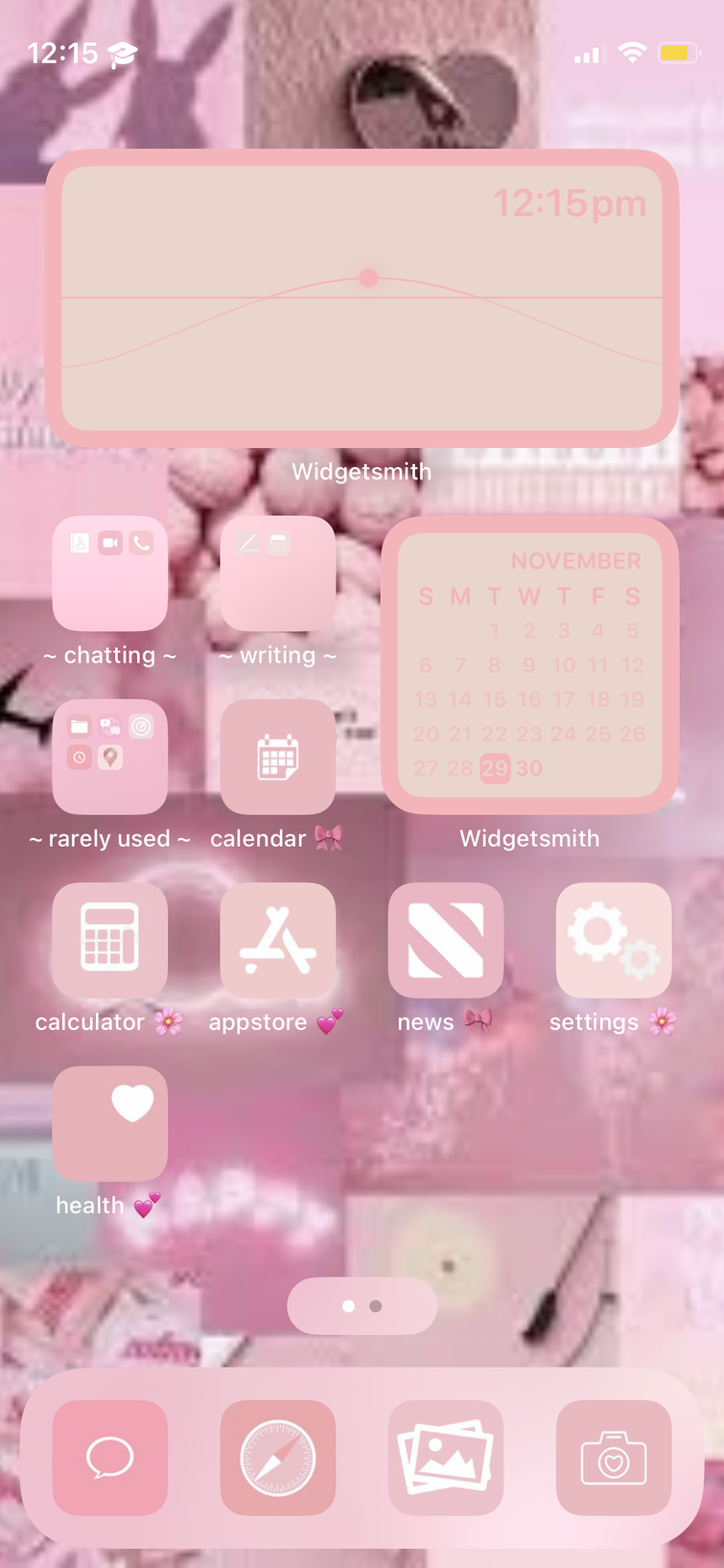Viewport: 724px width, 1568px height.
Task: Open the settings app
Action: (614, 940)
